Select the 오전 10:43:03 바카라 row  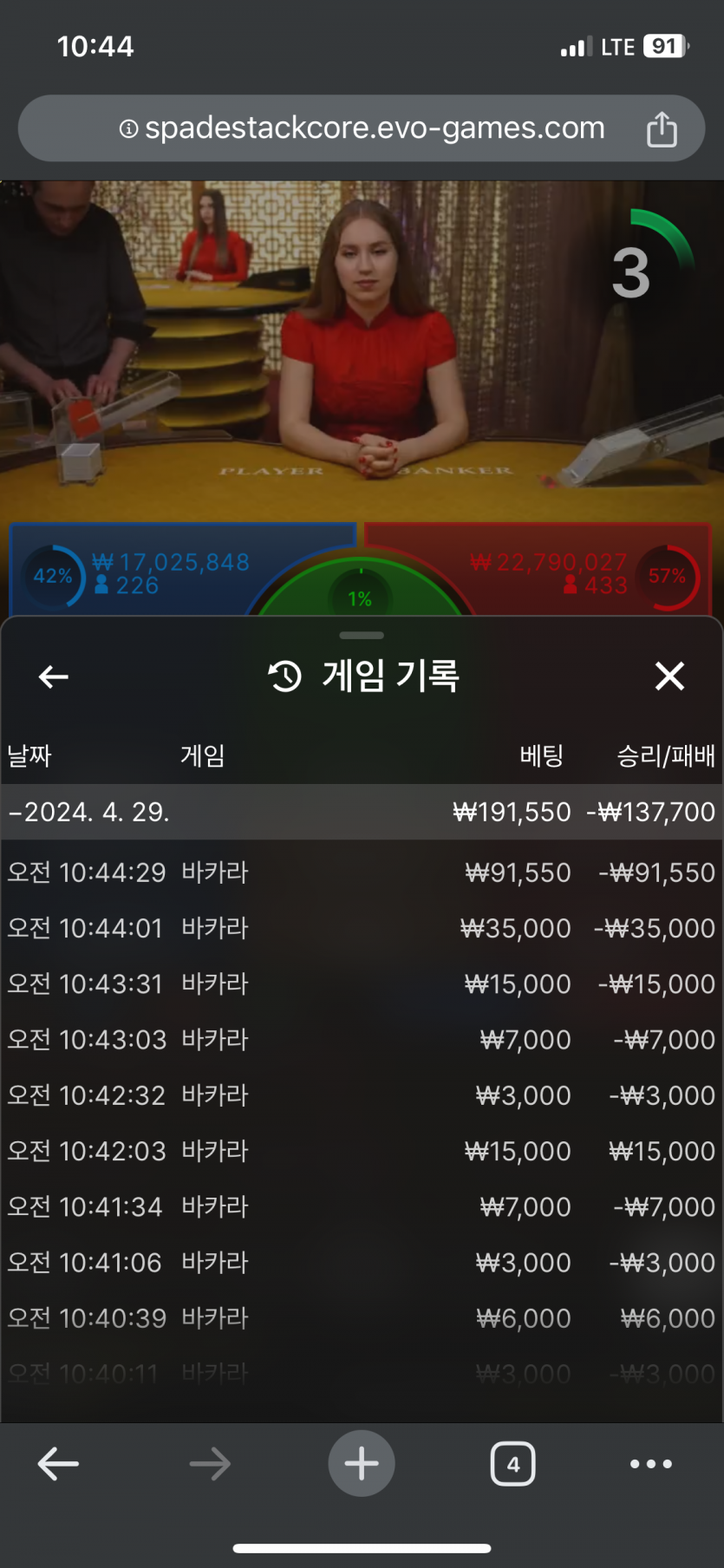pyautogui.click(x=362, y=1039)
